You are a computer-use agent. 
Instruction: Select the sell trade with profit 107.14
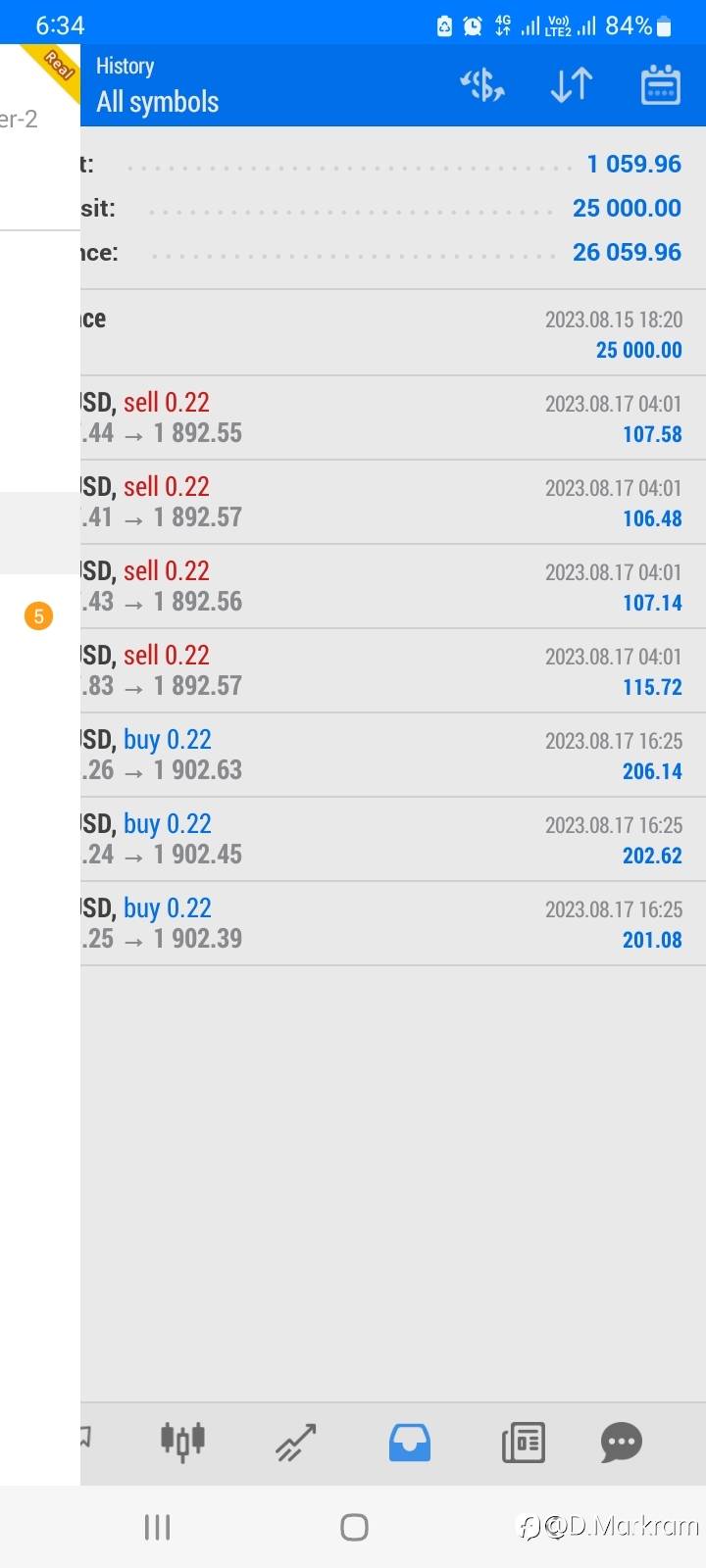(393, 587)
